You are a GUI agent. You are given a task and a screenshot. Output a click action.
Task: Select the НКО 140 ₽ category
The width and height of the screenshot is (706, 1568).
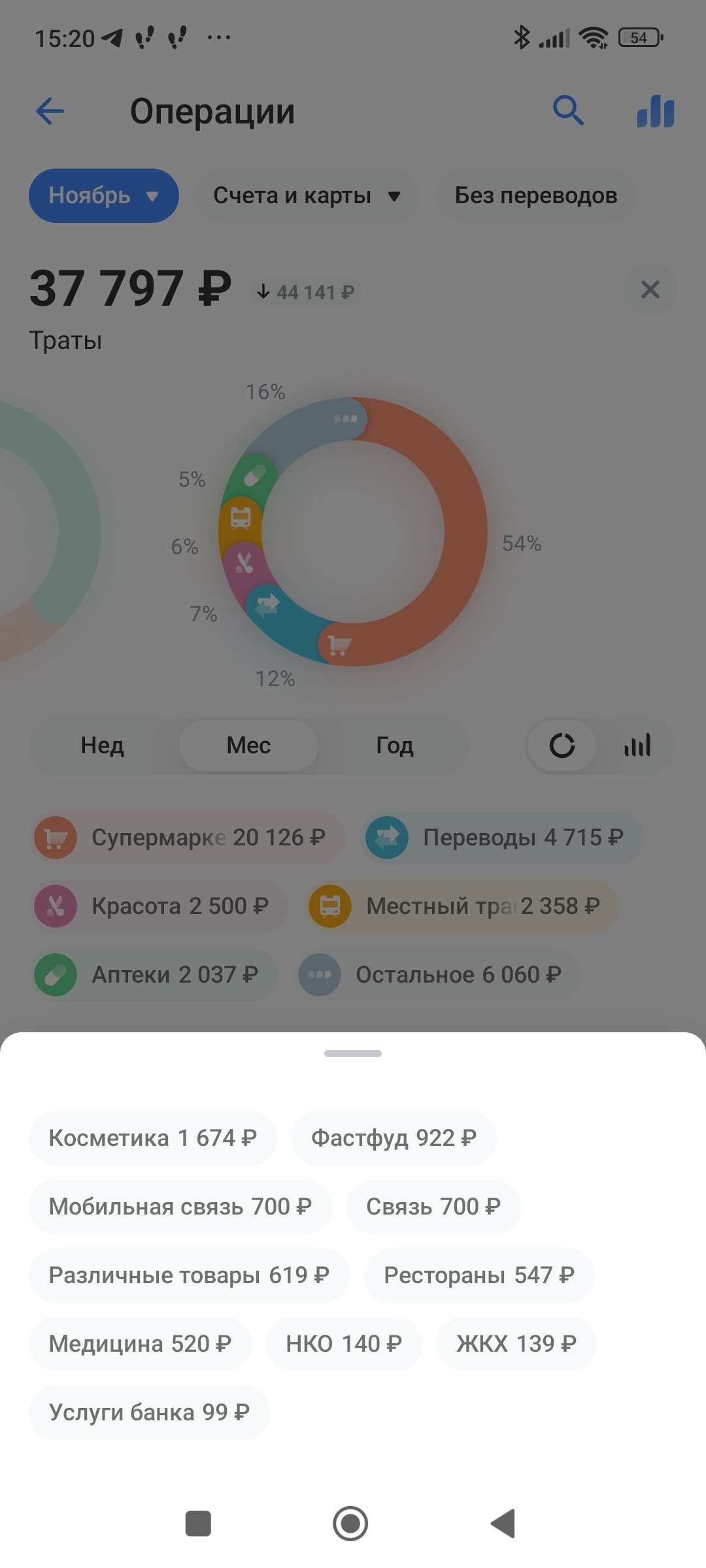[343, 1344]
